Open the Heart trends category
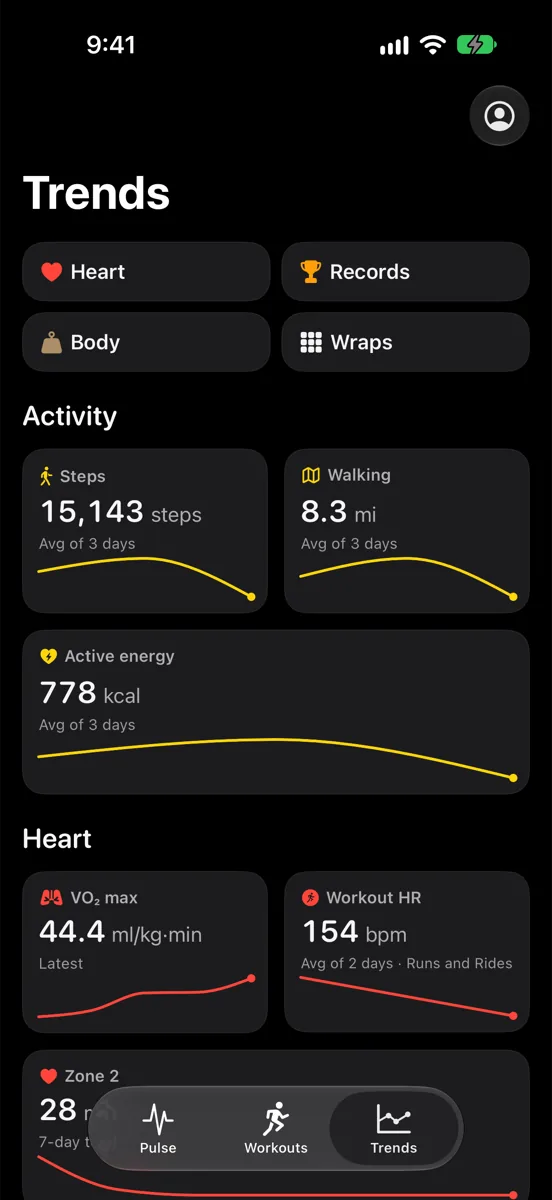The height and width of the screenshot is (1200, 552). pos(146,272)
